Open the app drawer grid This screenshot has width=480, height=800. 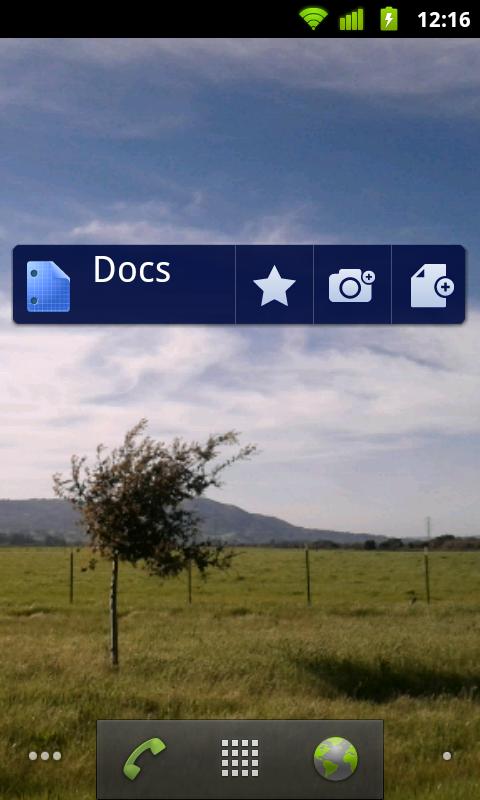coord(240,758)
